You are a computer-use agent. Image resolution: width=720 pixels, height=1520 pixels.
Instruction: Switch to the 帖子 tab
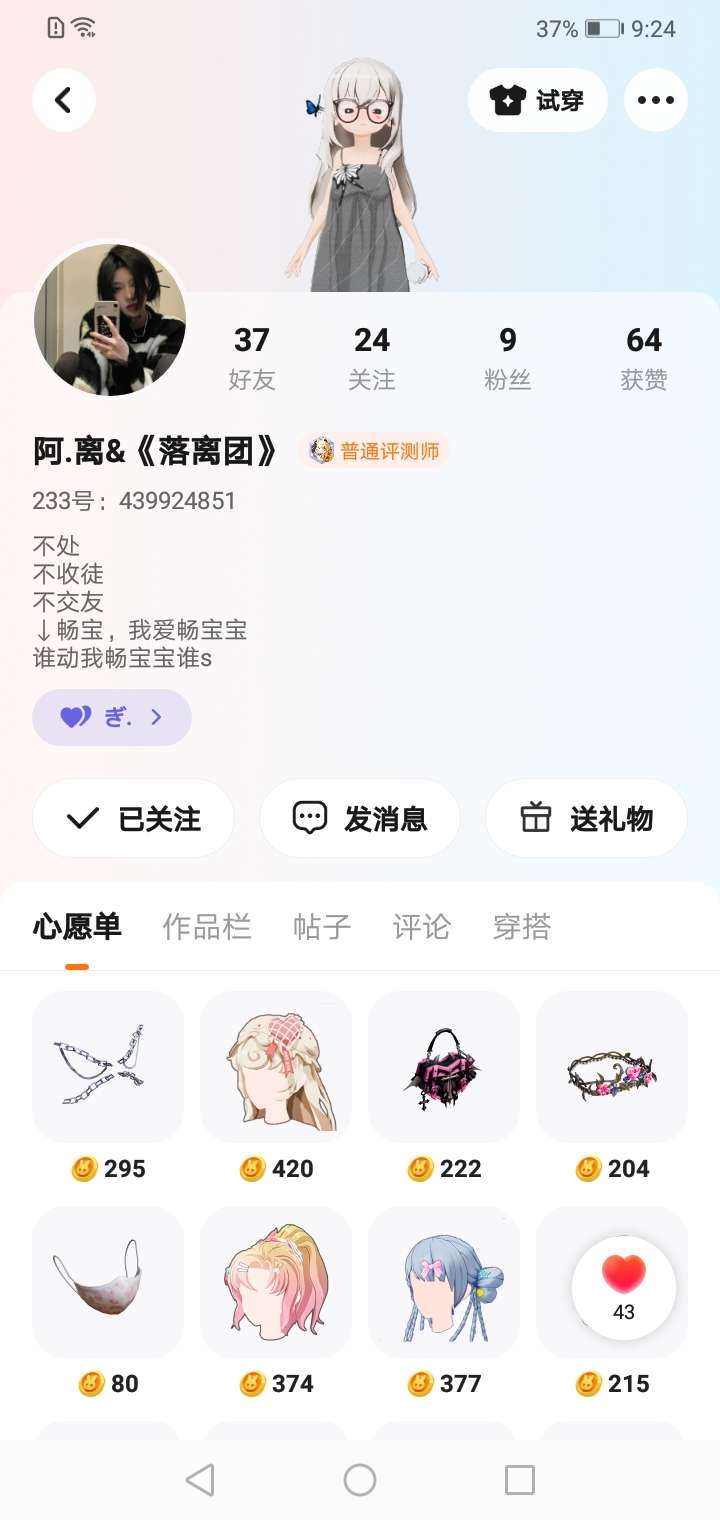pos(322,927)
